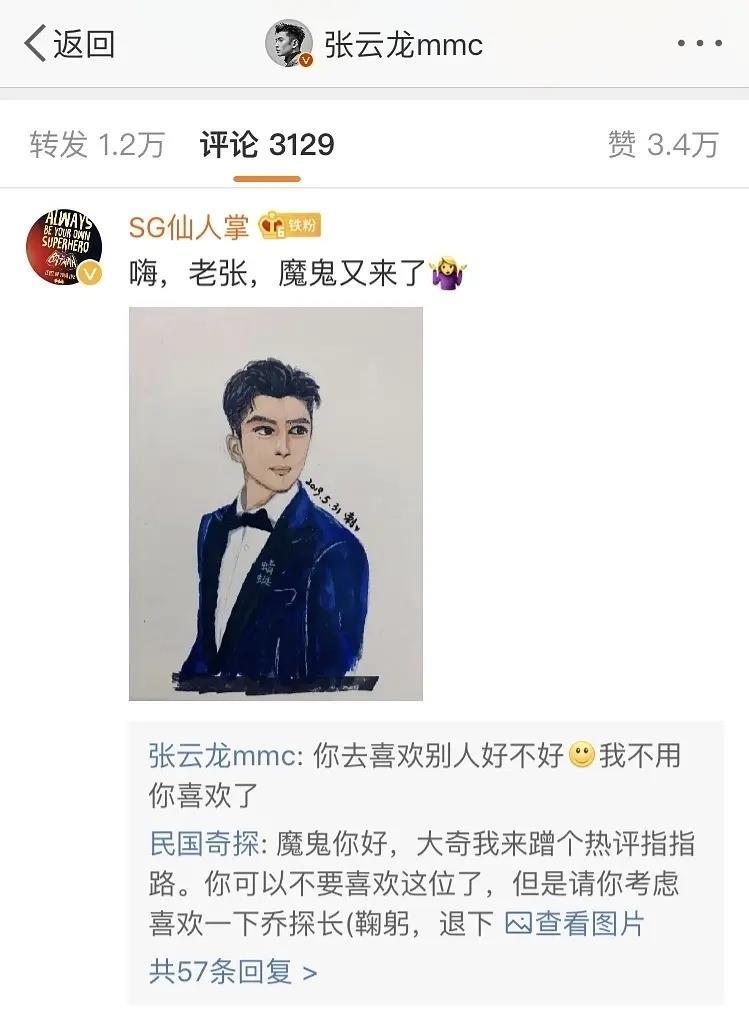Click the V badge on commenter's avatar
Image resolution: width=749 pixels, height=1023 pixels.
(88, 273)
